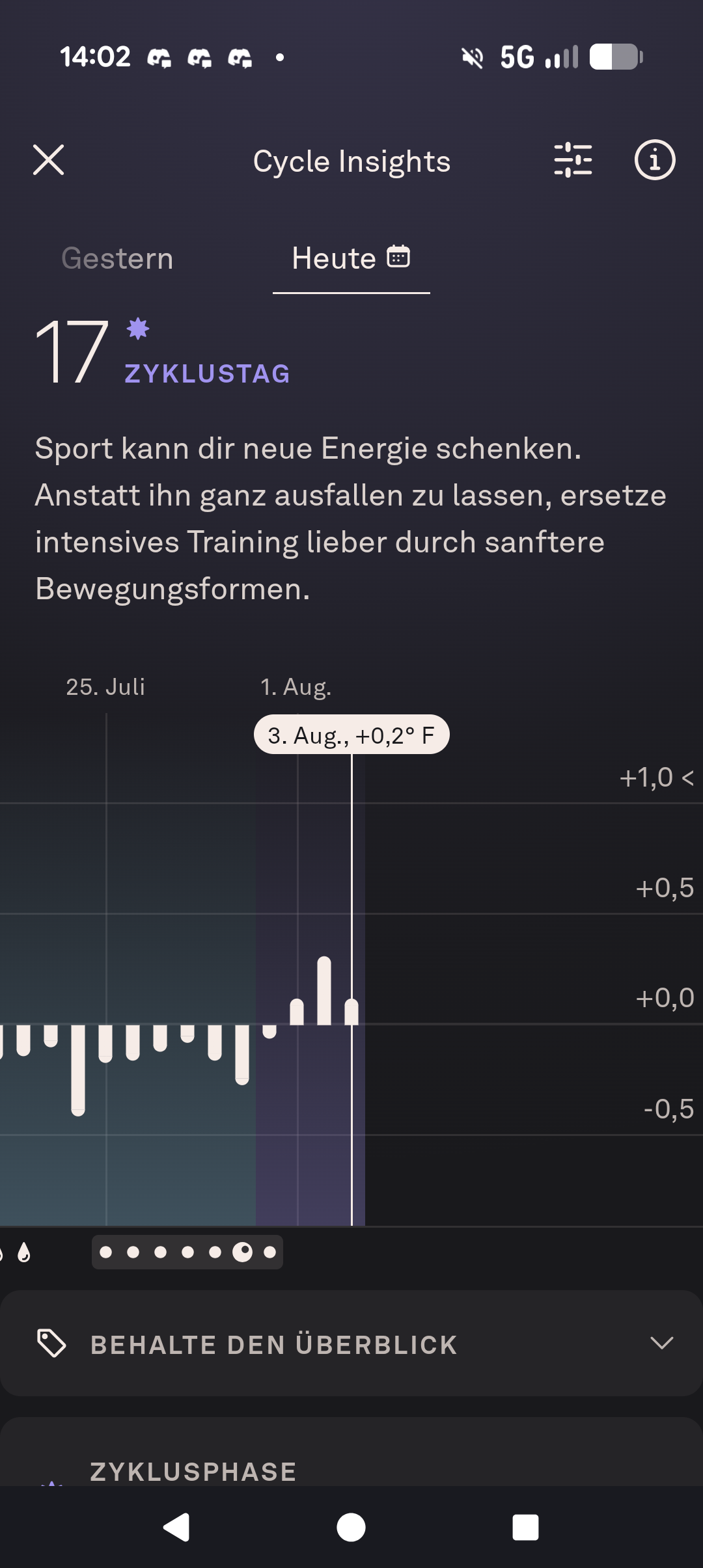703x1568 pixels.
Task: Go to the home screen
Action: pos(351,1527)
